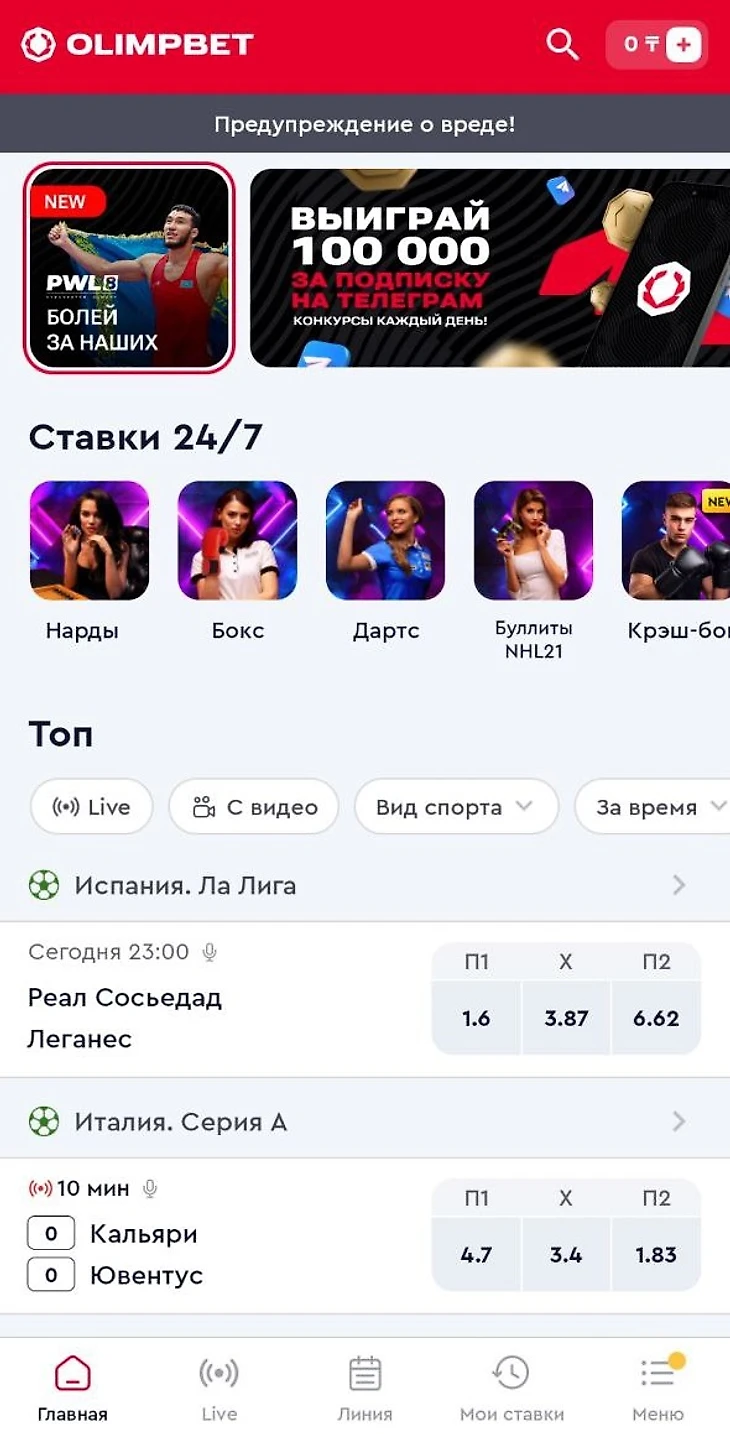Open Буллиты NHL21

coord(533,541)
